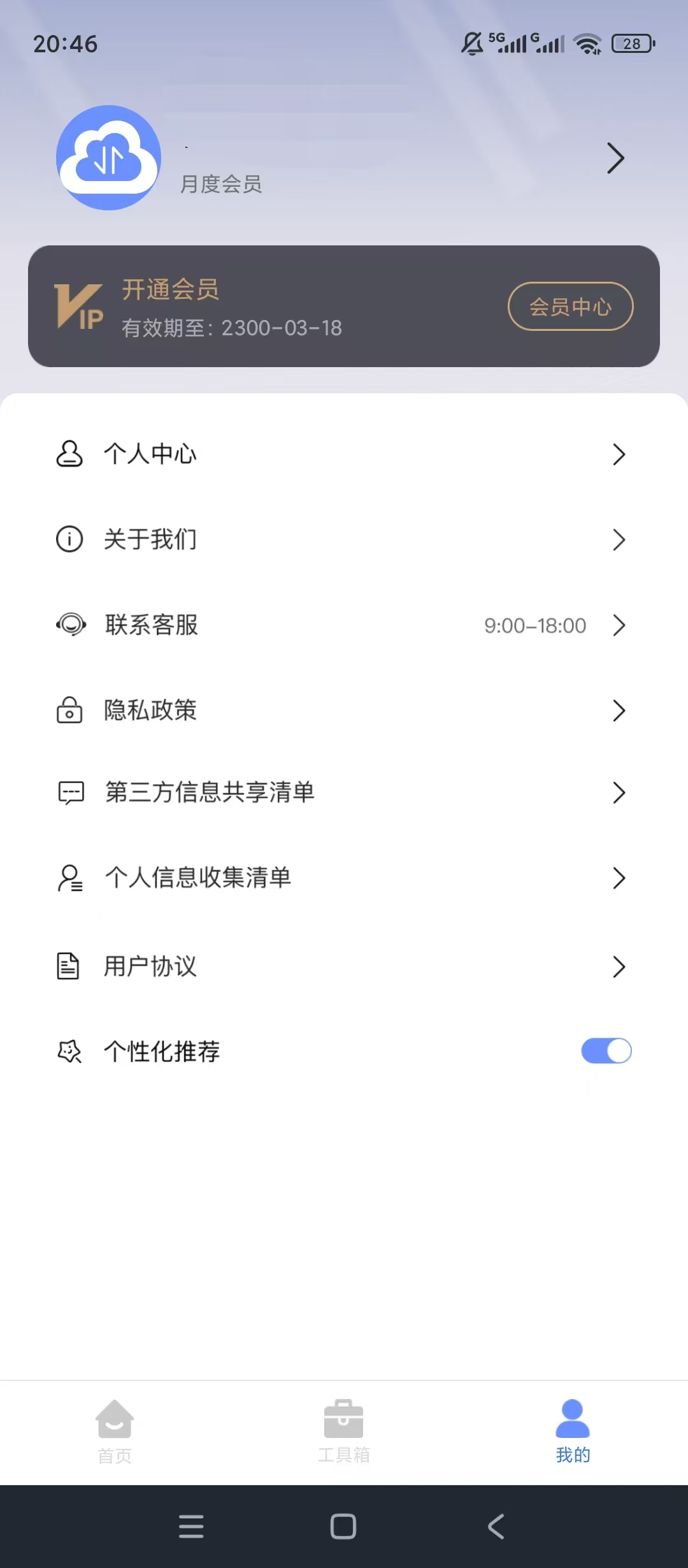This screenshot has height=1568, width=688.
Task: Open 个人信息收集清单
Action: pyautogui.click(x=344, y=878)
